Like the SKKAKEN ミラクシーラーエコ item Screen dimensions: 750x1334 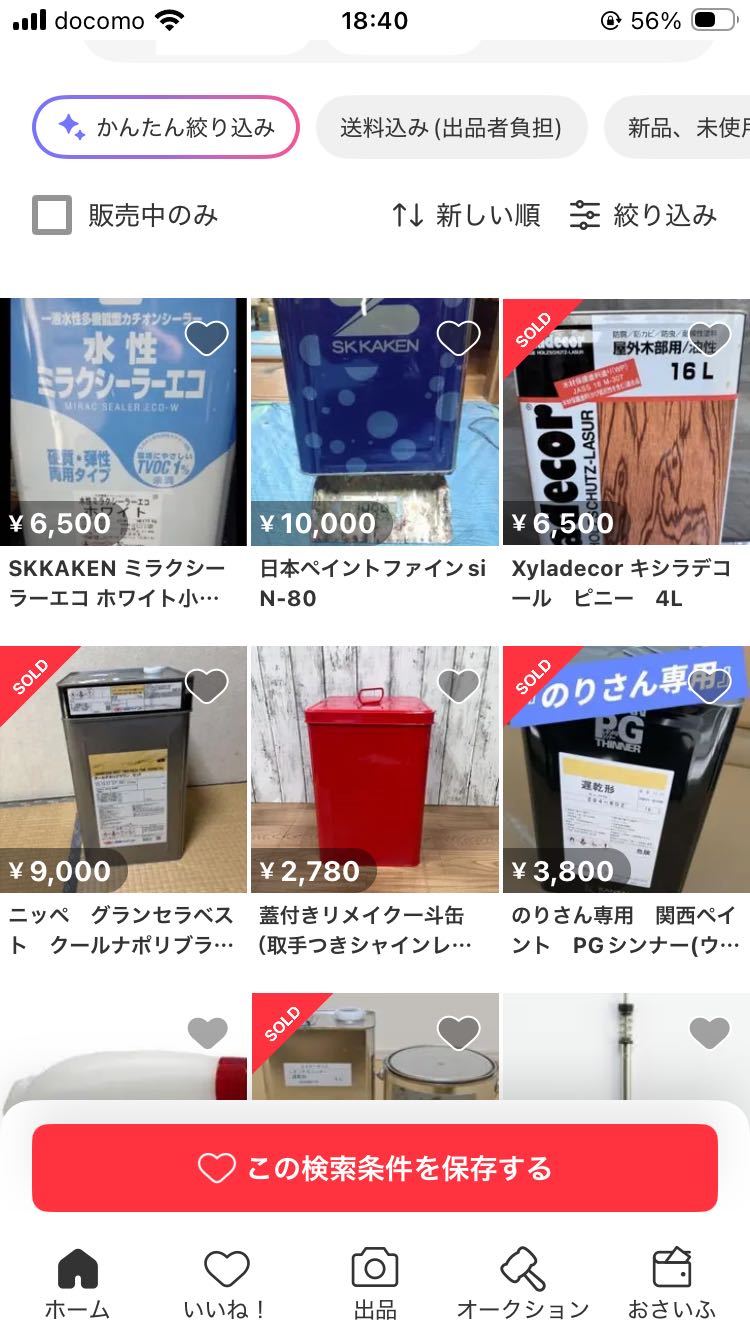click(x=207, y=338)
